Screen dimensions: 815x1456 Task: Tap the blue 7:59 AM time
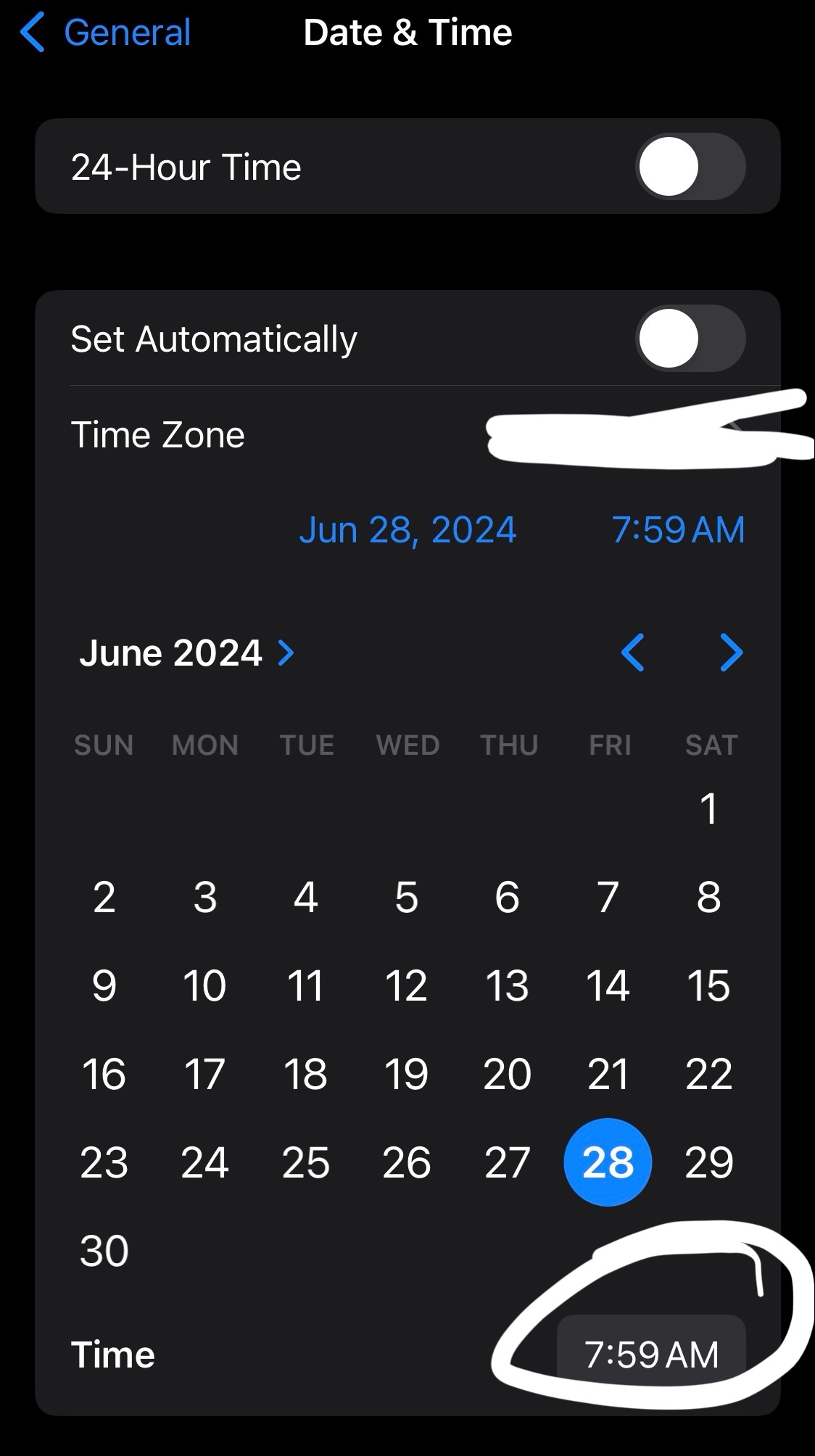(x=678, y=530)
